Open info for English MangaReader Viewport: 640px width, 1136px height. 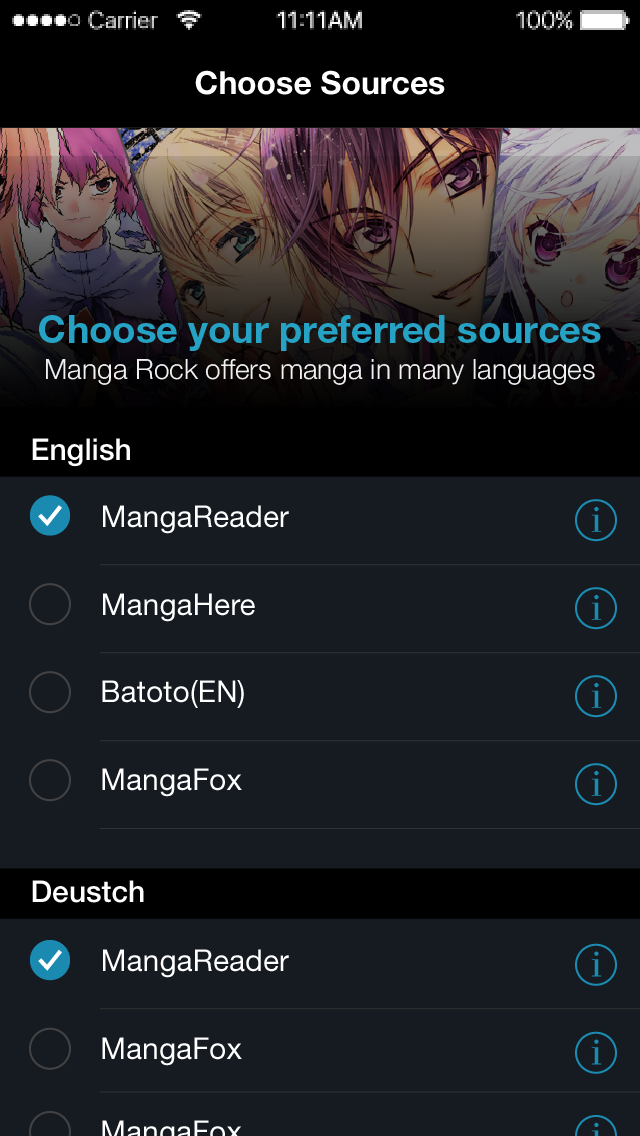[596, 520]
